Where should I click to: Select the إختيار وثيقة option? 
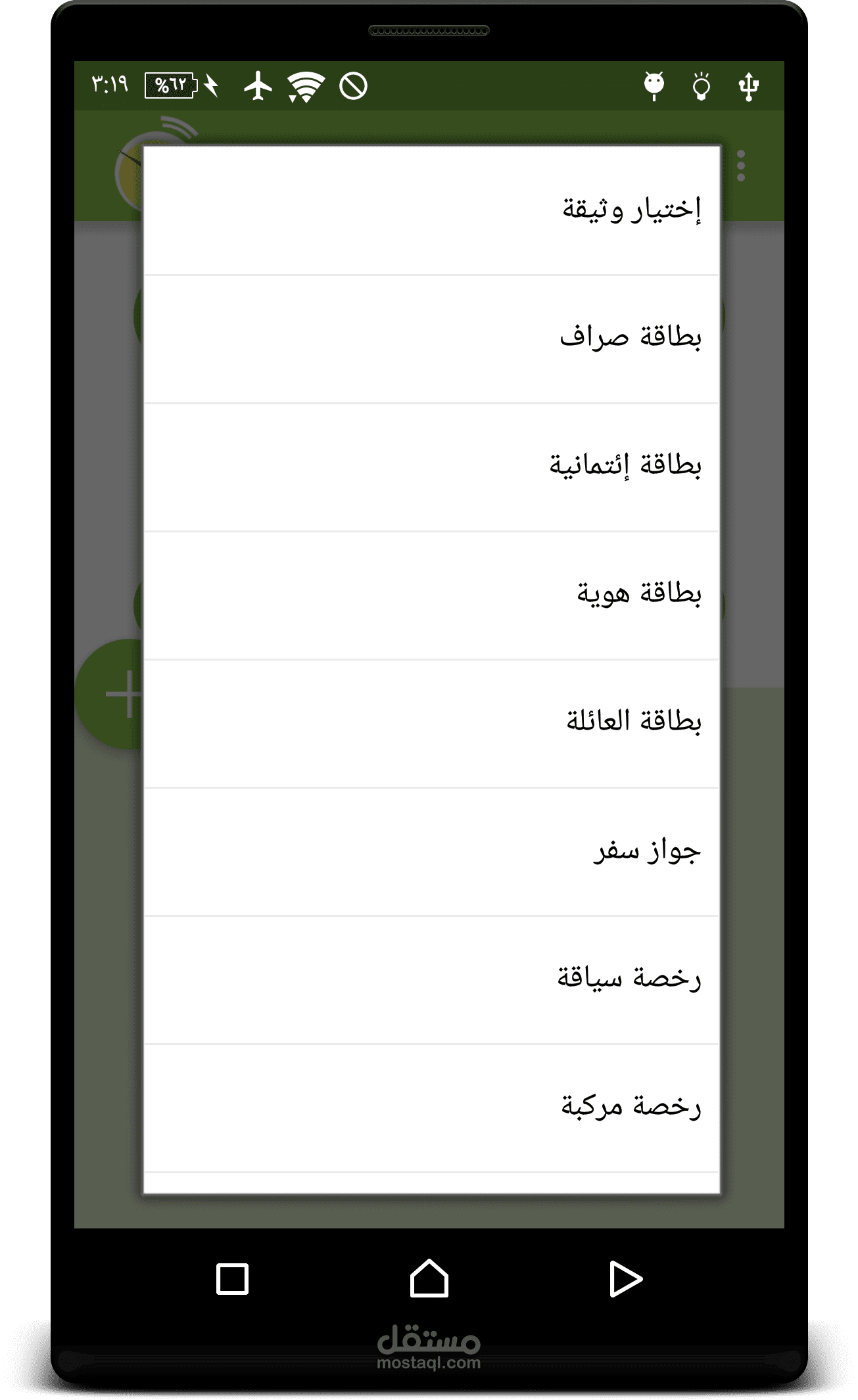pos(431,211)
